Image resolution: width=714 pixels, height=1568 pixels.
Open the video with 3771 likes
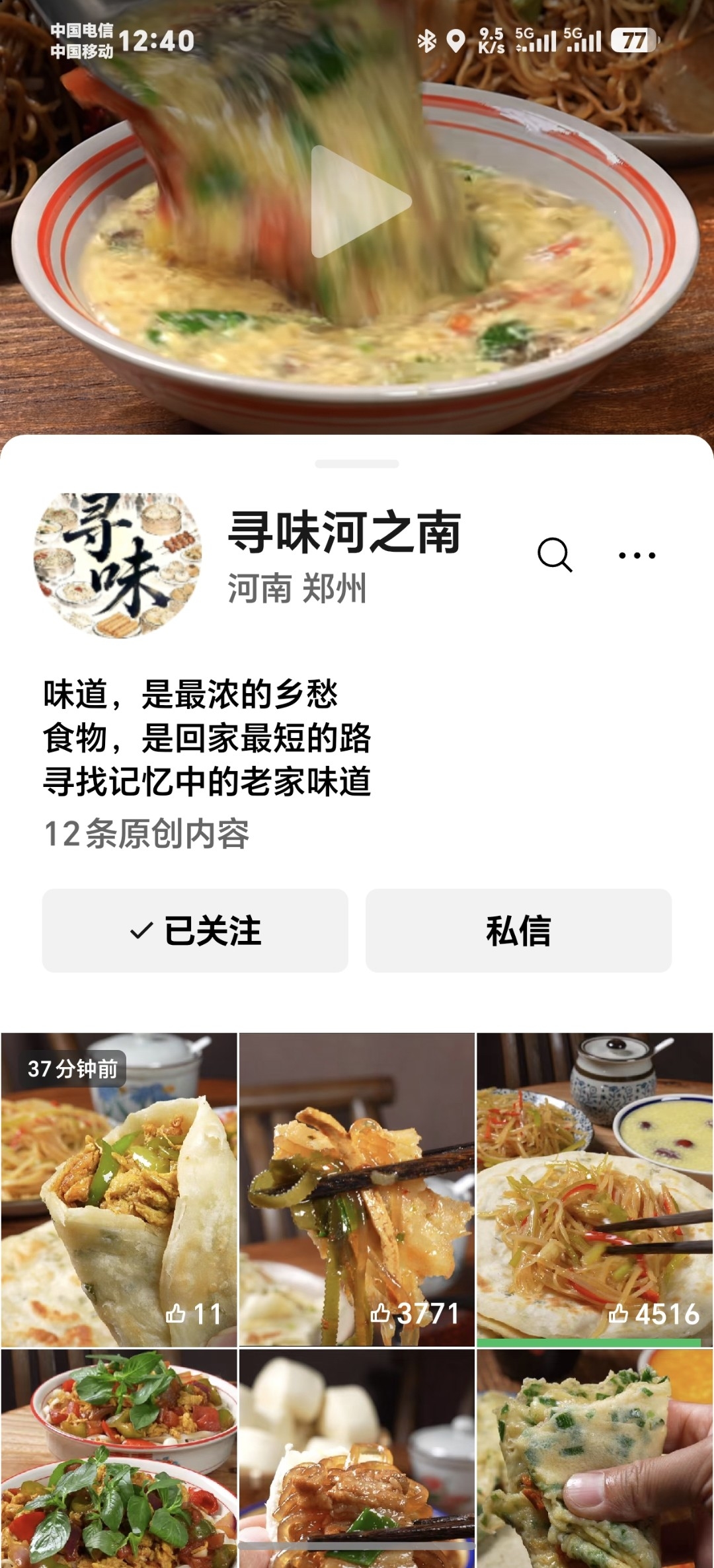[357, 1190]
